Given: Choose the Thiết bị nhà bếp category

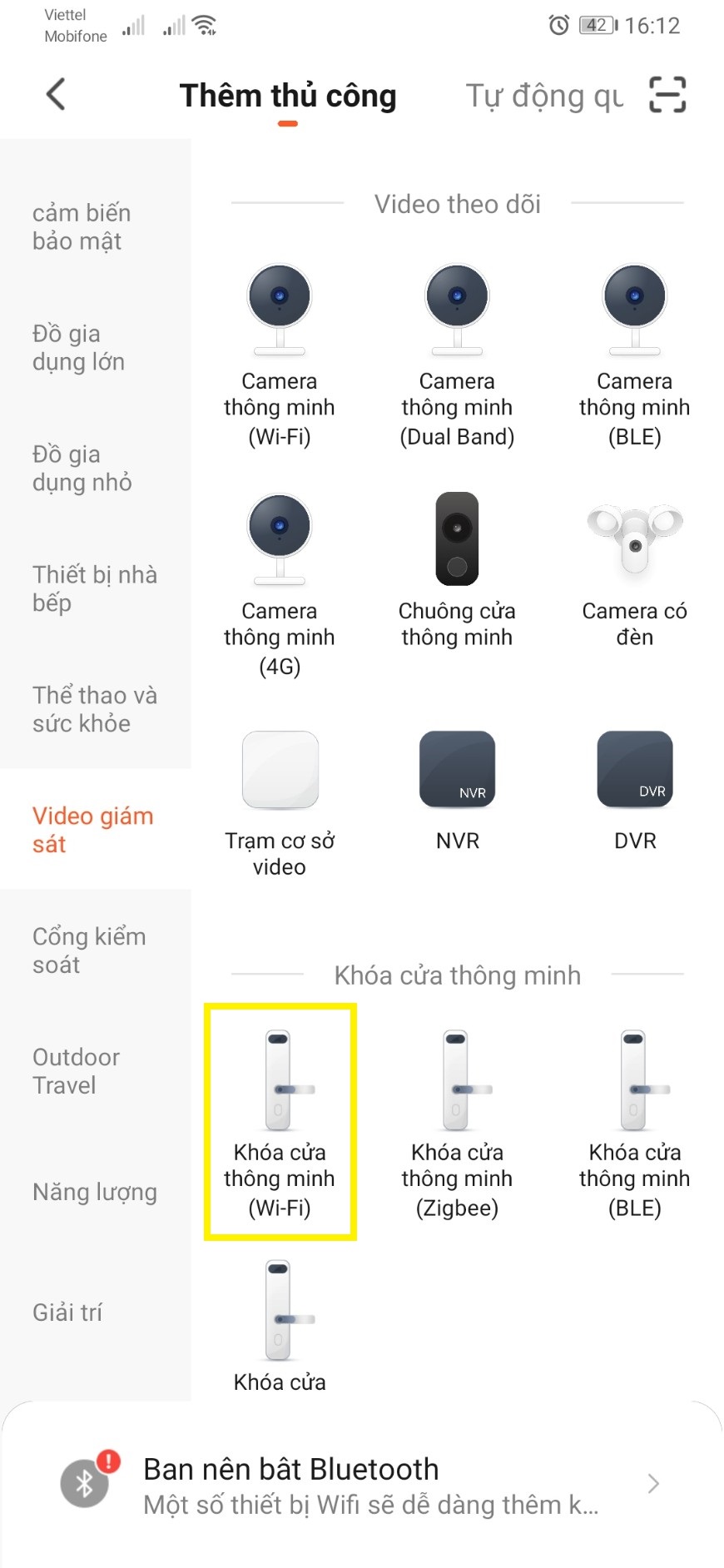Looking at the screenshot, I should 94,588.
